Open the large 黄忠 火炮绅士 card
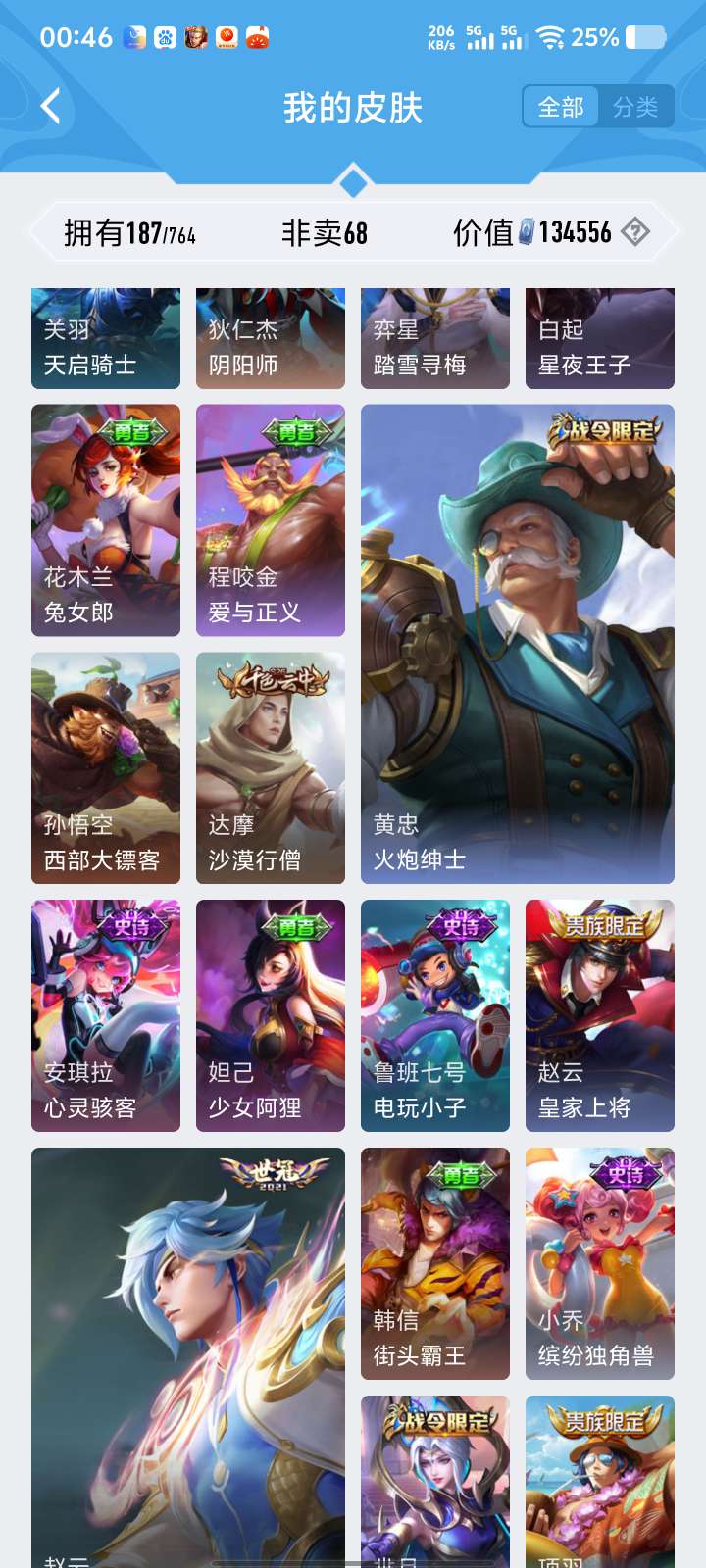The image size is (706, 1568). [x=518, y=644]
